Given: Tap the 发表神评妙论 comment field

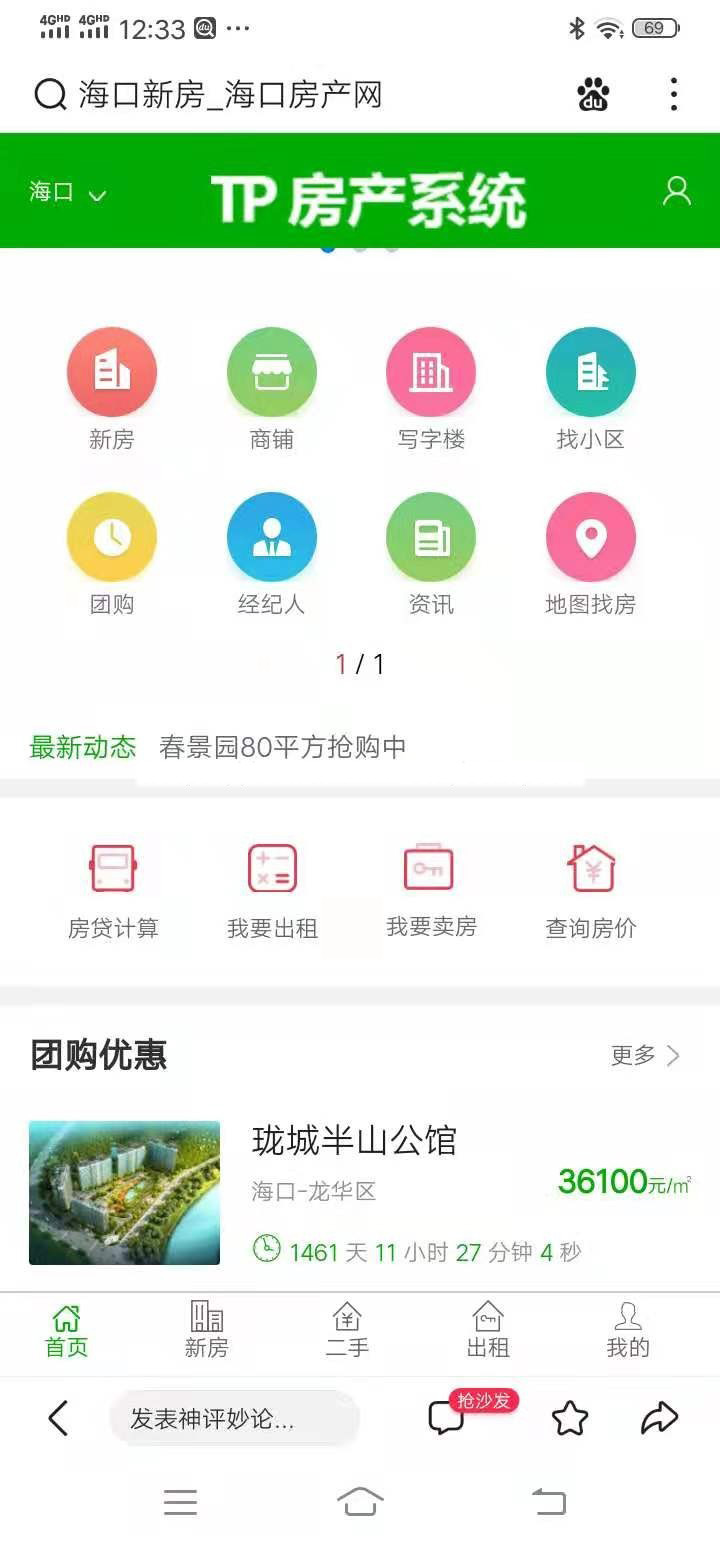Looking at the screenshot, I should click(x=233, y=1418).
